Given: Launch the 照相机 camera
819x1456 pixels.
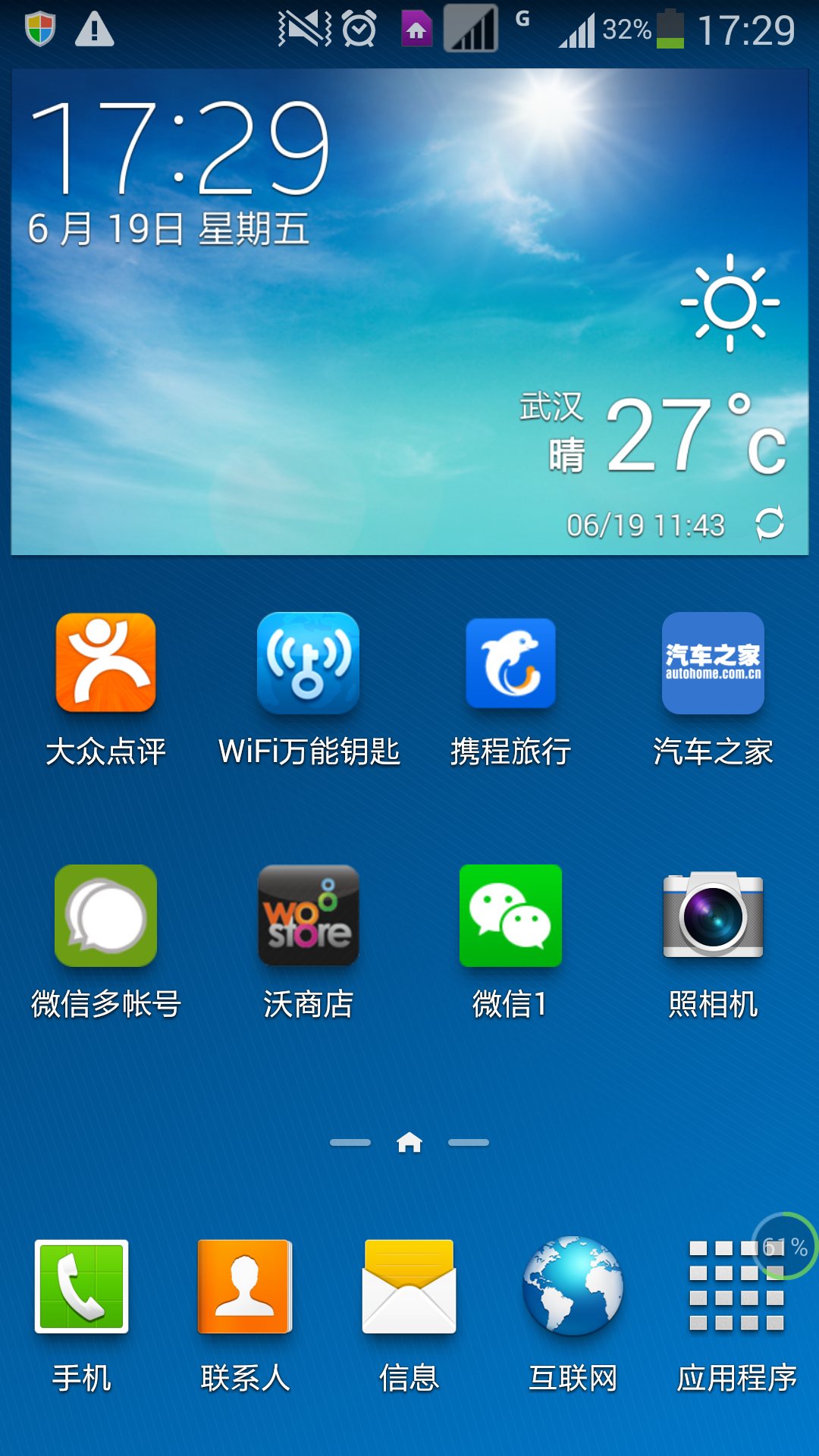Looking at the screenshot, I should tap(713, 916).
